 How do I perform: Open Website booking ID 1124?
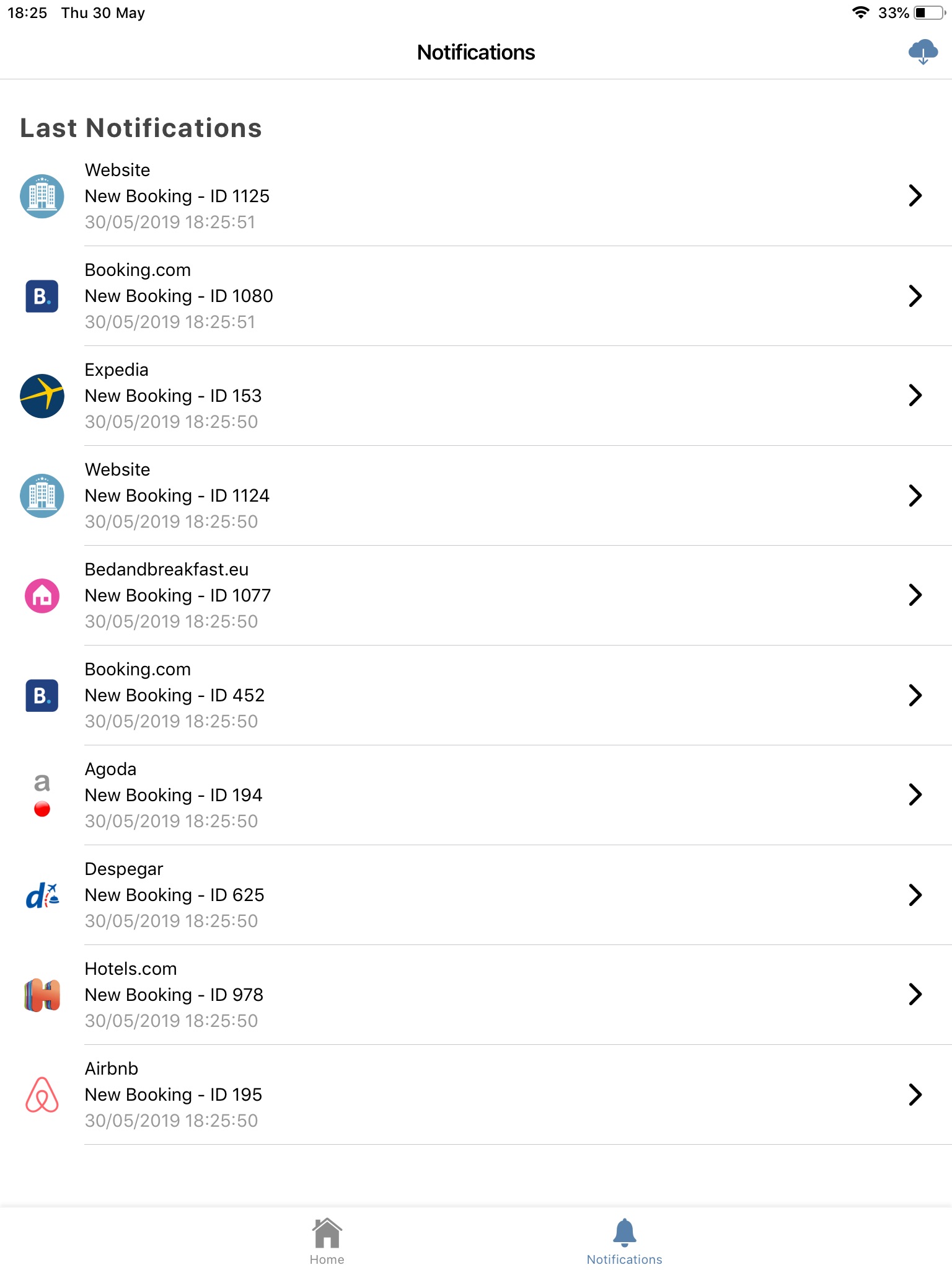click(476, 495)
